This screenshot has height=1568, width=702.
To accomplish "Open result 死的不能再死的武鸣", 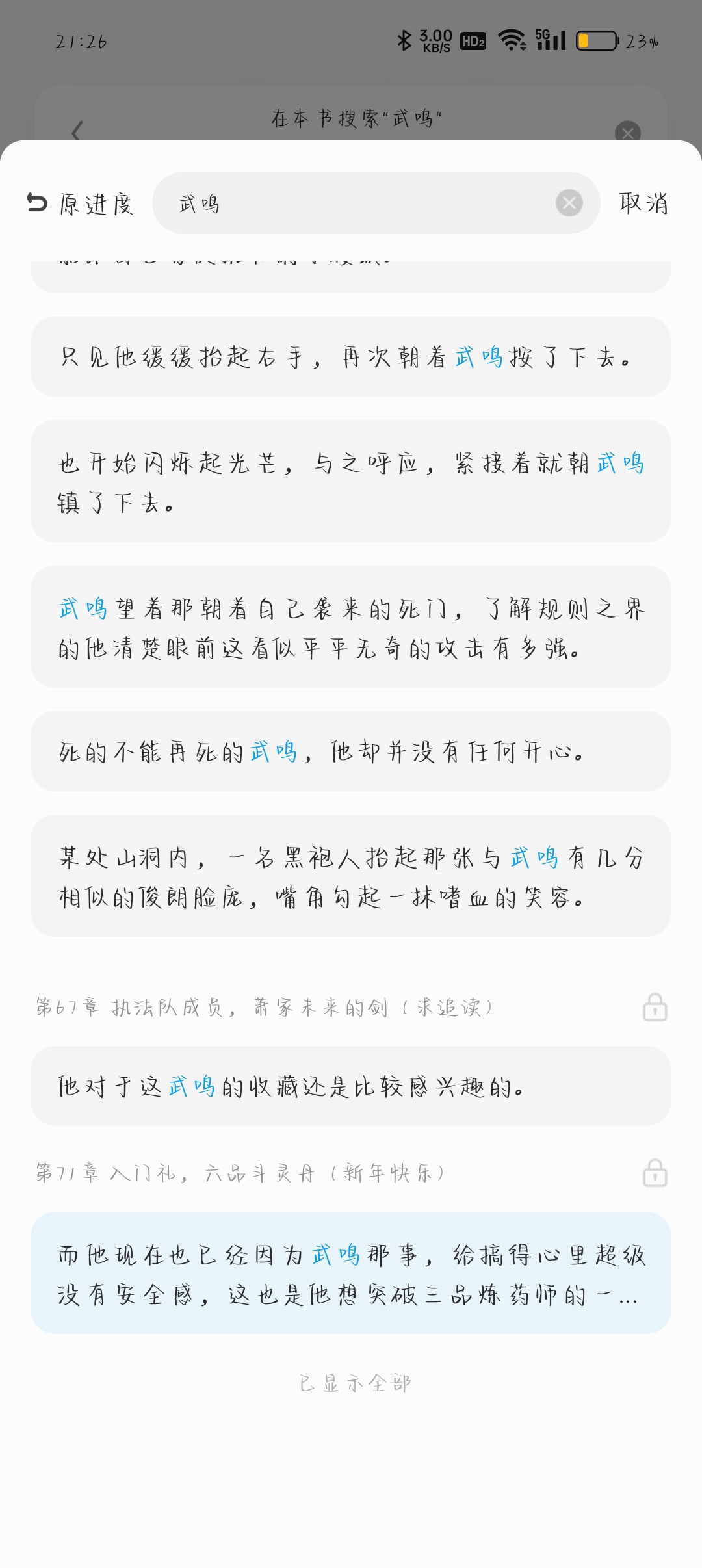I will click(351, 751).
